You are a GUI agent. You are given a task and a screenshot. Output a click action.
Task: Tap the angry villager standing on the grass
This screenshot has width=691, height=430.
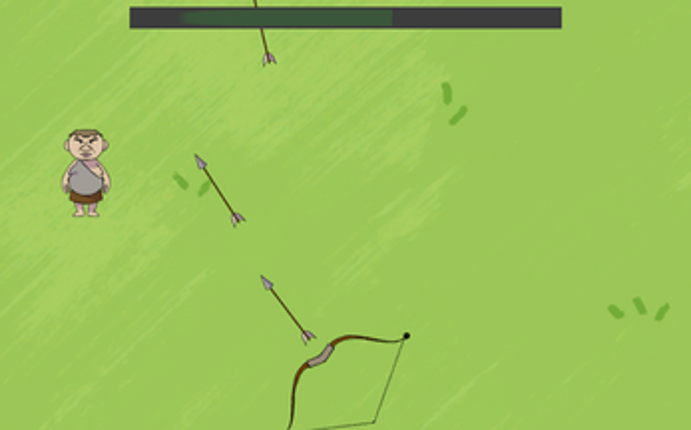coord(86,172)
